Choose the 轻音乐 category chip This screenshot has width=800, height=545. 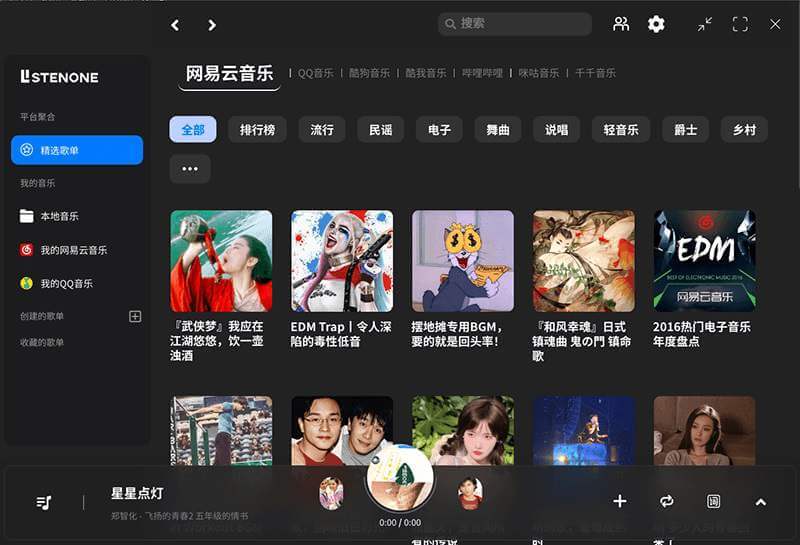click(620, 130)
